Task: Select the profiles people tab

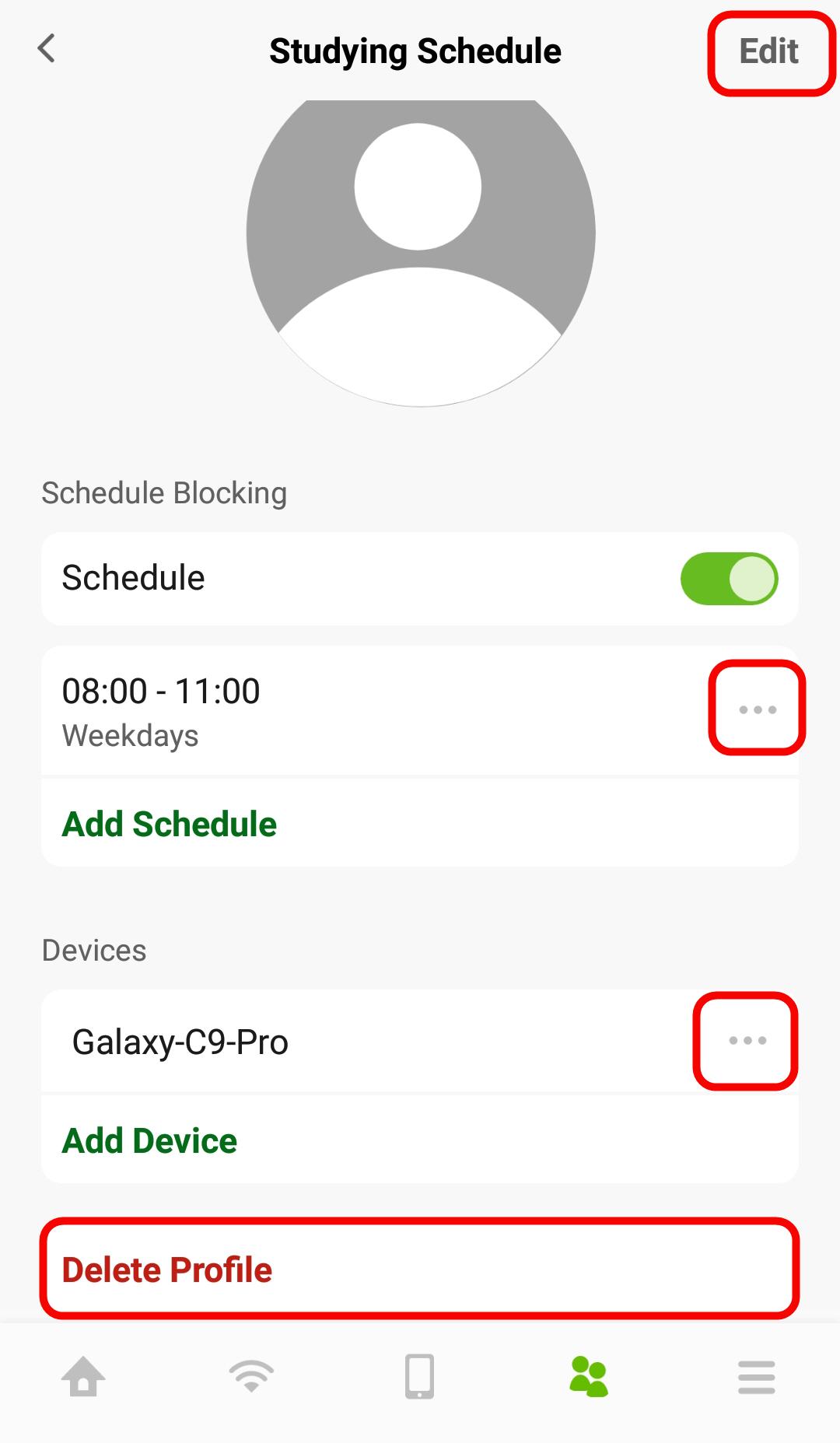Action: [588, 1376]
